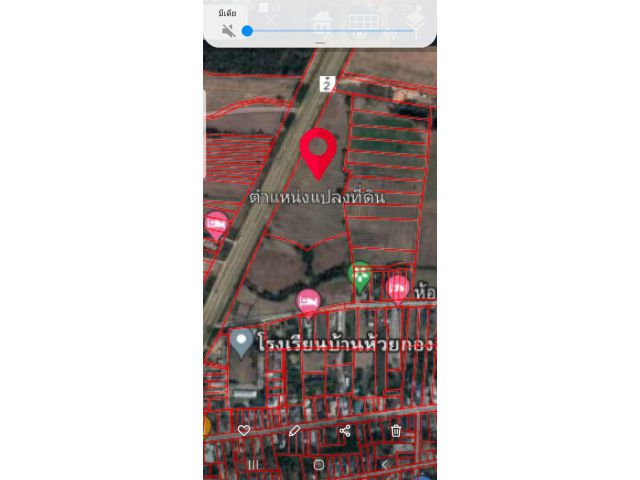Delete the image with trash icon

pos(396,431)
